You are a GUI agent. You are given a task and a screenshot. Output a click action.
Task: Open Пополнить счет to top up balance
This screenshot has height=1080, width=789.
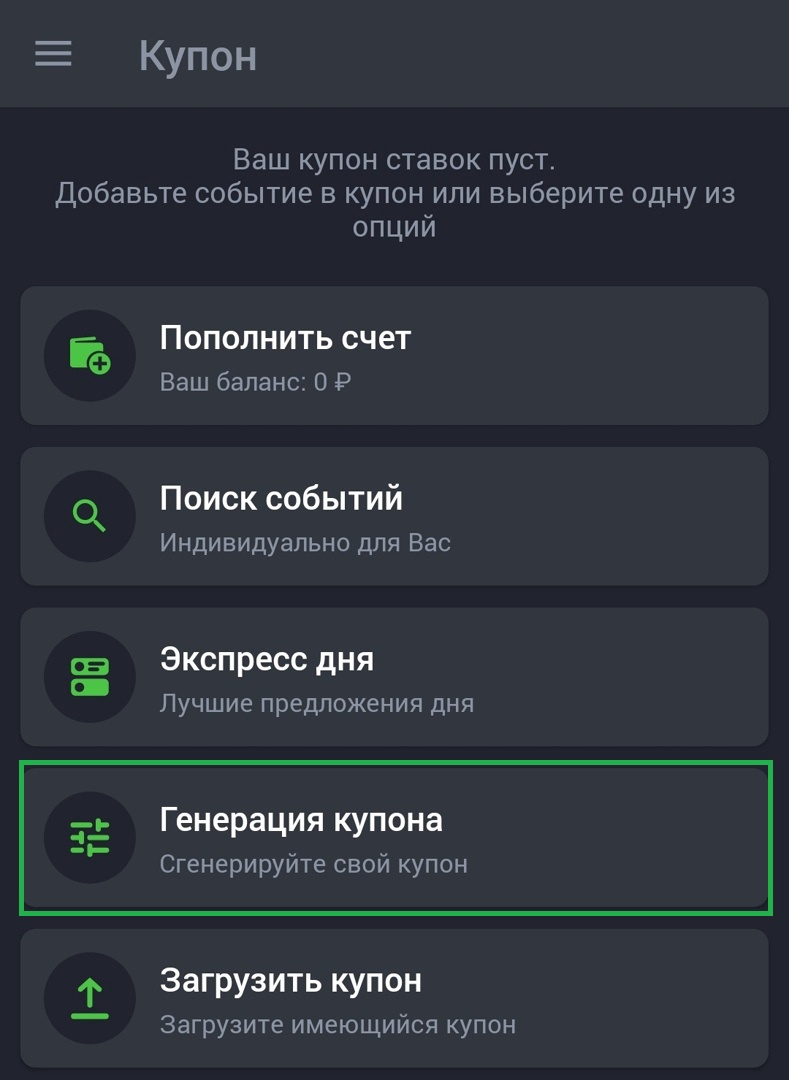pos(394,356)
